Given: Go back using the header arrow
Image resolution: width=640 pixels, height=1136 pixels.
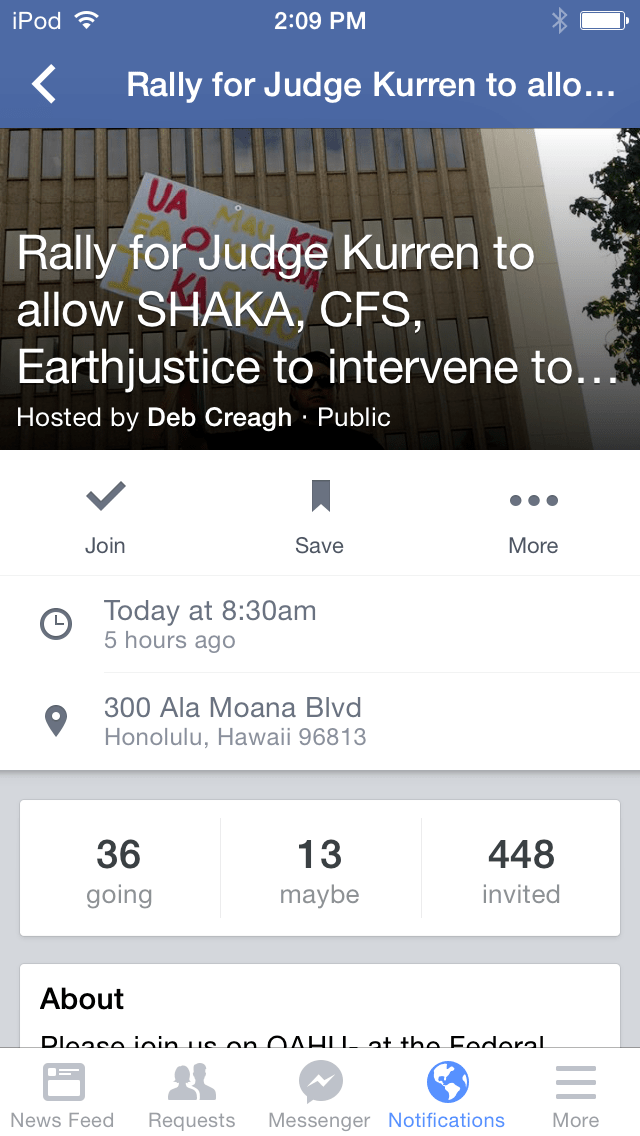Looking at the screenshot, I should click(x=44, y=85).
